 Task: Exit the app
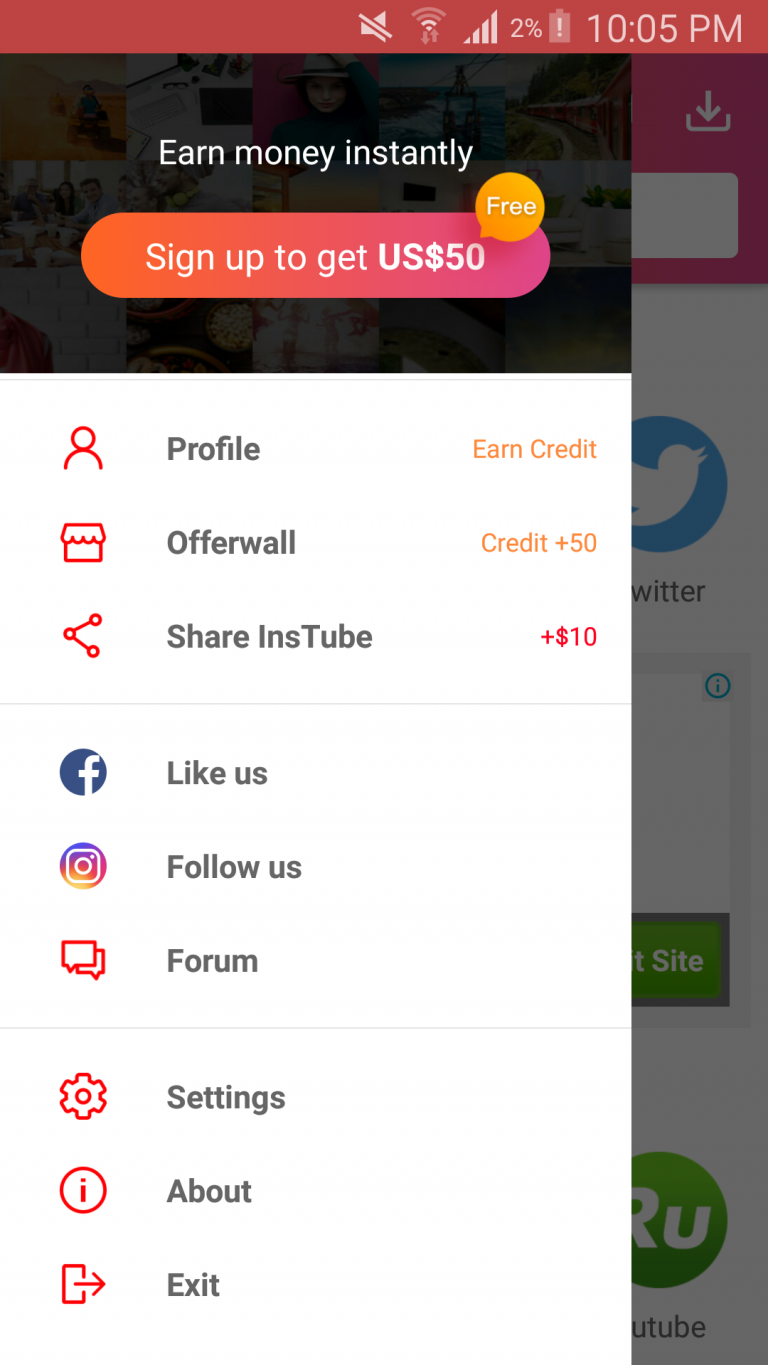click(193, 1285)
